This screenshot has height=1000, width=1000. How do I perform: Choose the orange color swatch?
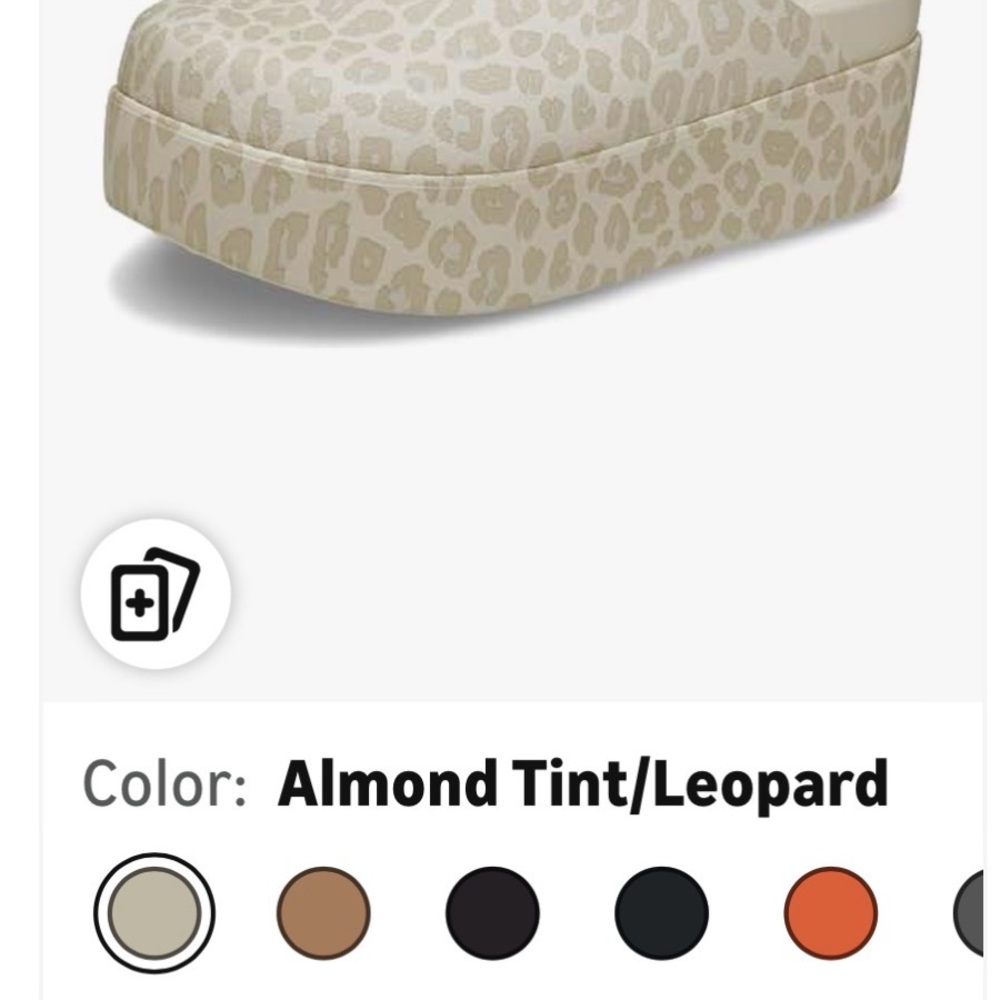[x=830, y=913]
